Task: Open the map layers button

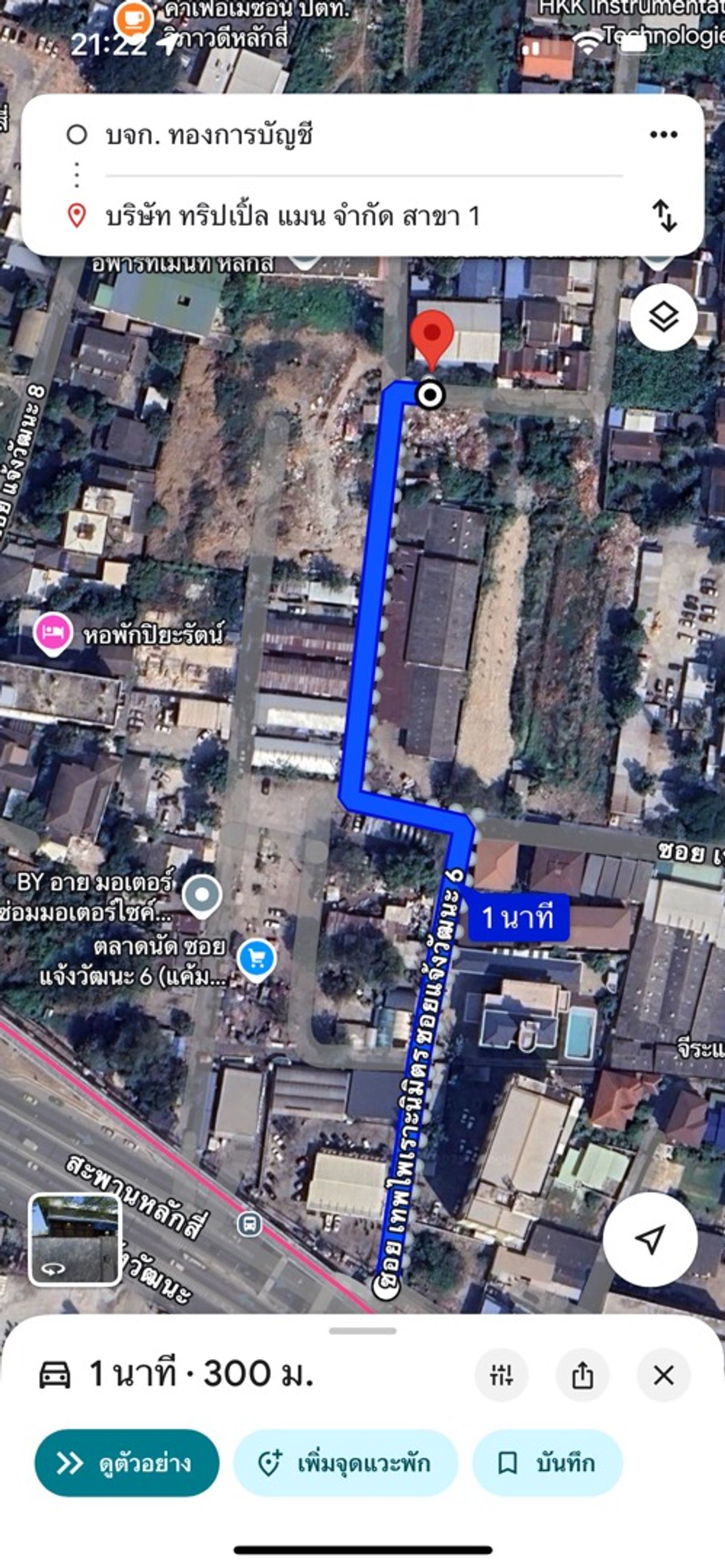Action: pyautogui.click(x=663, y=317)
